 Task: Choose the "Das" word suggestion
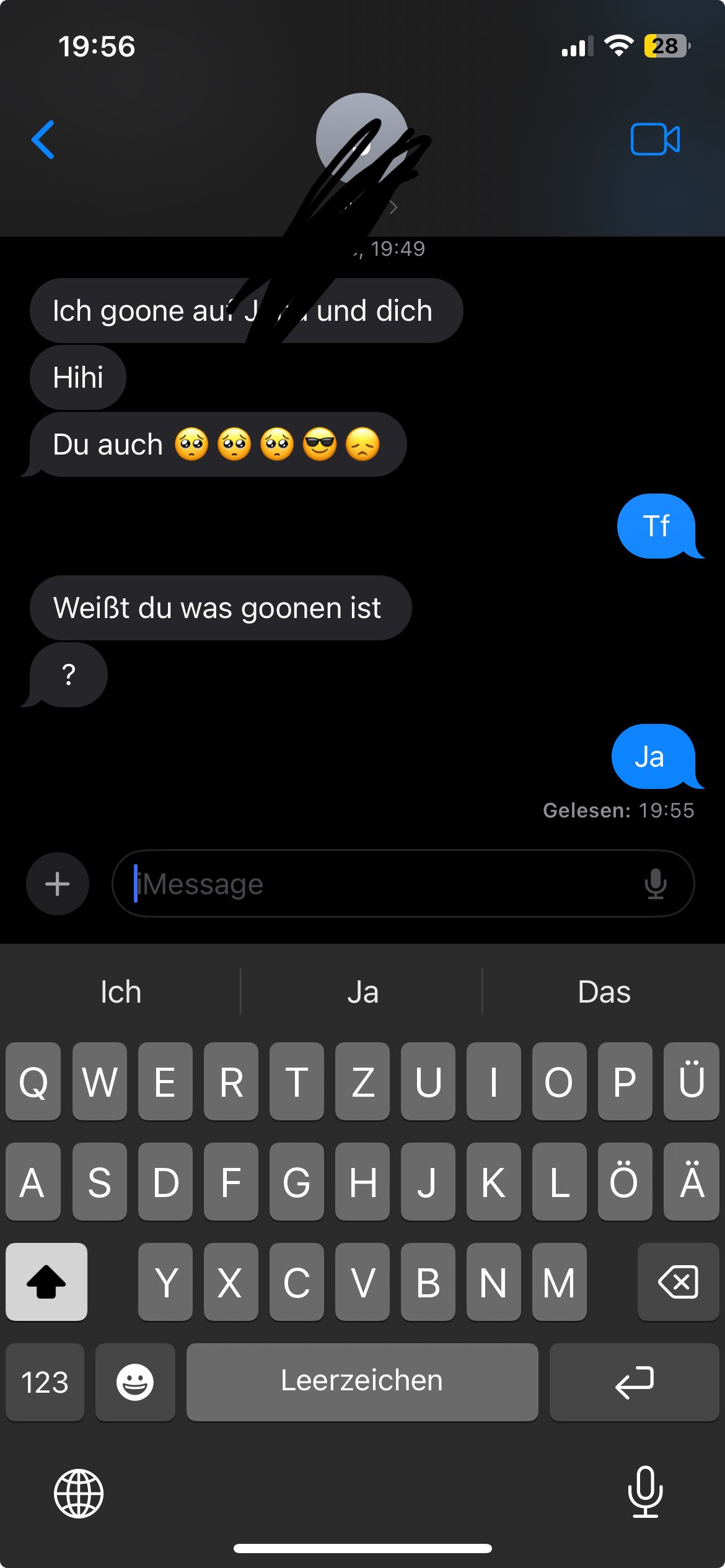point(604,992)
